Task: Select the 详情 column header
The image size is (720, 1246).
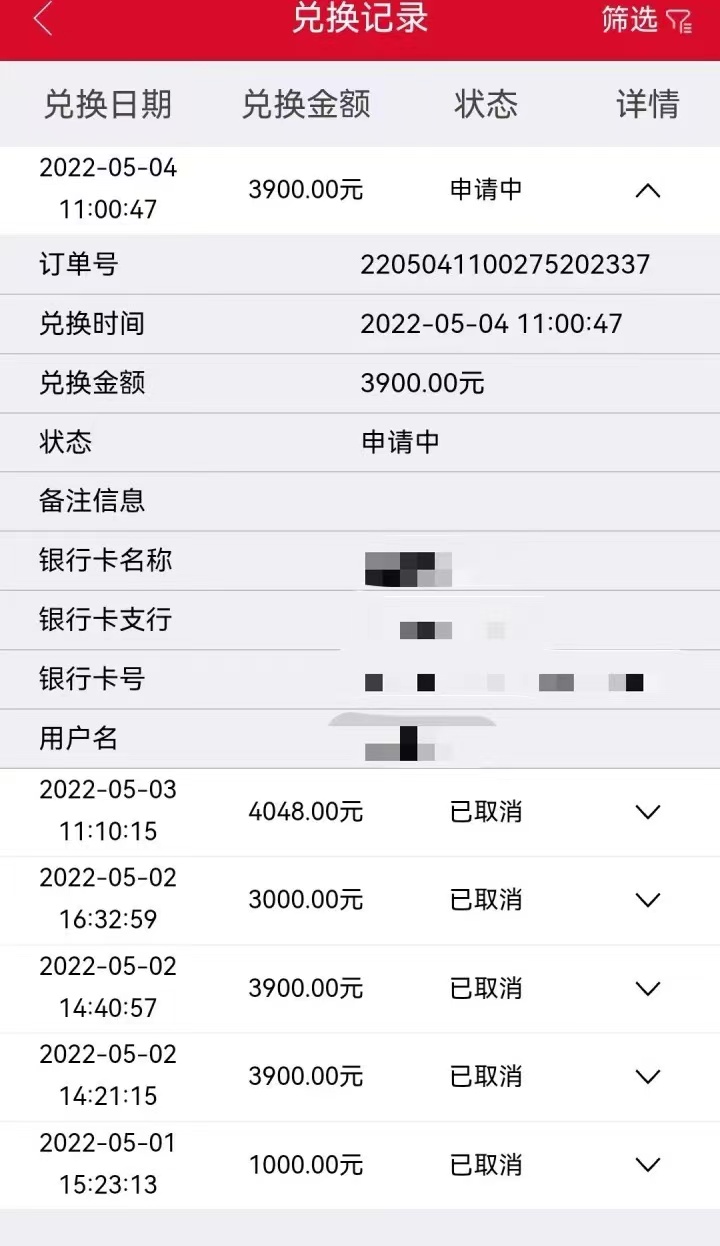Action: coord(647,104)
